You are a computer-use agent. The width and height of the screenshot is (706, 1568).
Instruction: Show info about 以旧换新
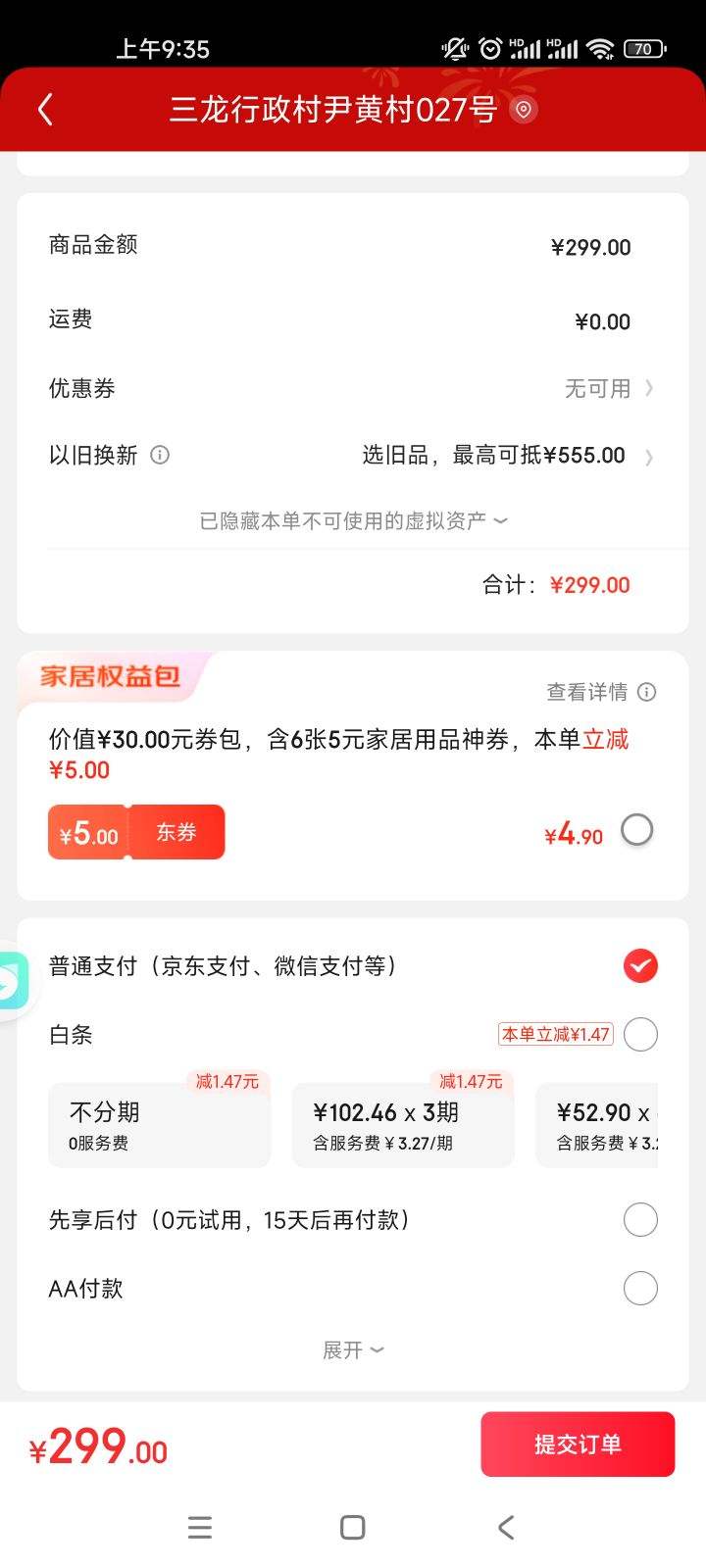point(159,455)
